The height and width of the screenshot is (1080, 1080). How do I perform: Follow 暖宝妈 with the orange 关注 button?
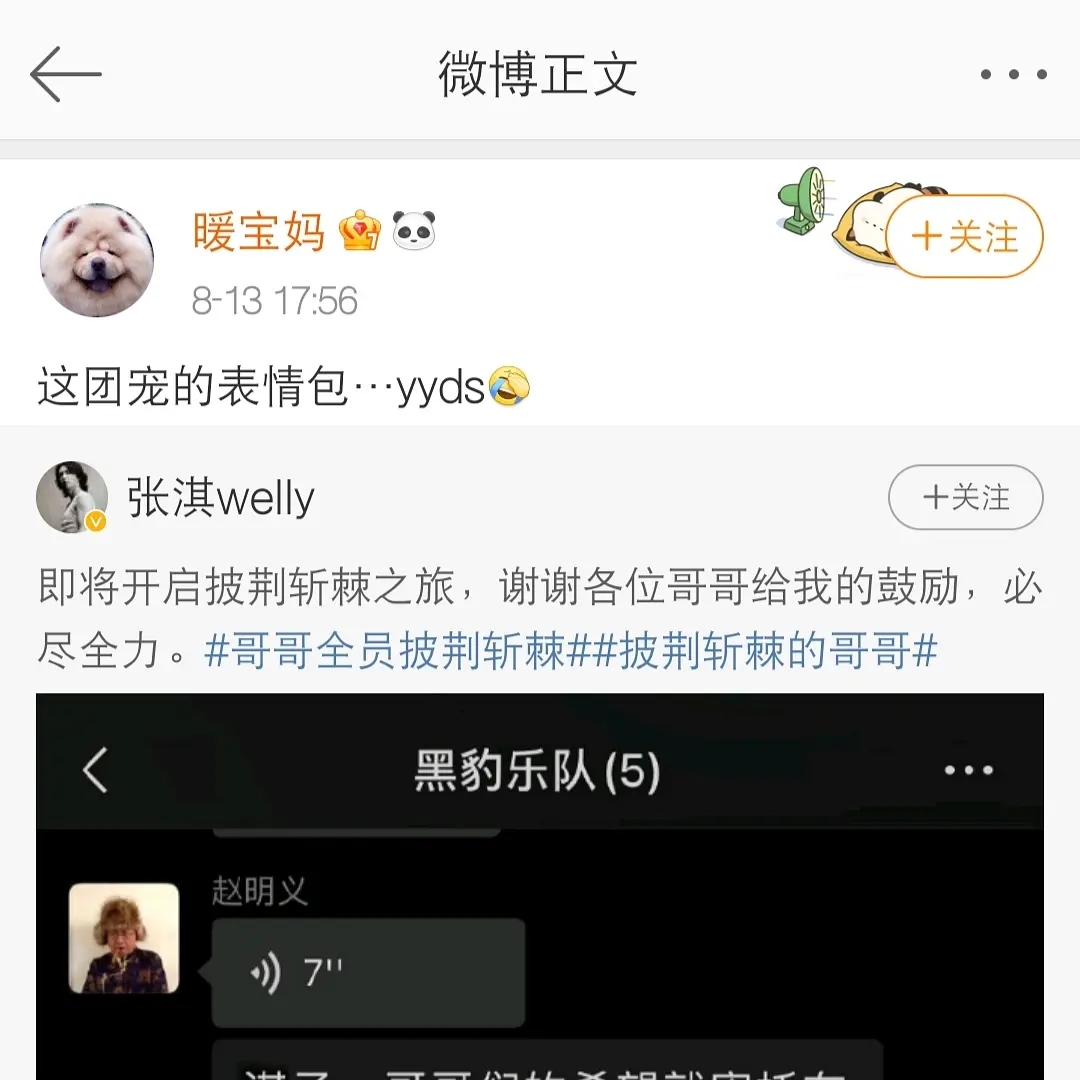pyautogui.click(x=965, y=237)
